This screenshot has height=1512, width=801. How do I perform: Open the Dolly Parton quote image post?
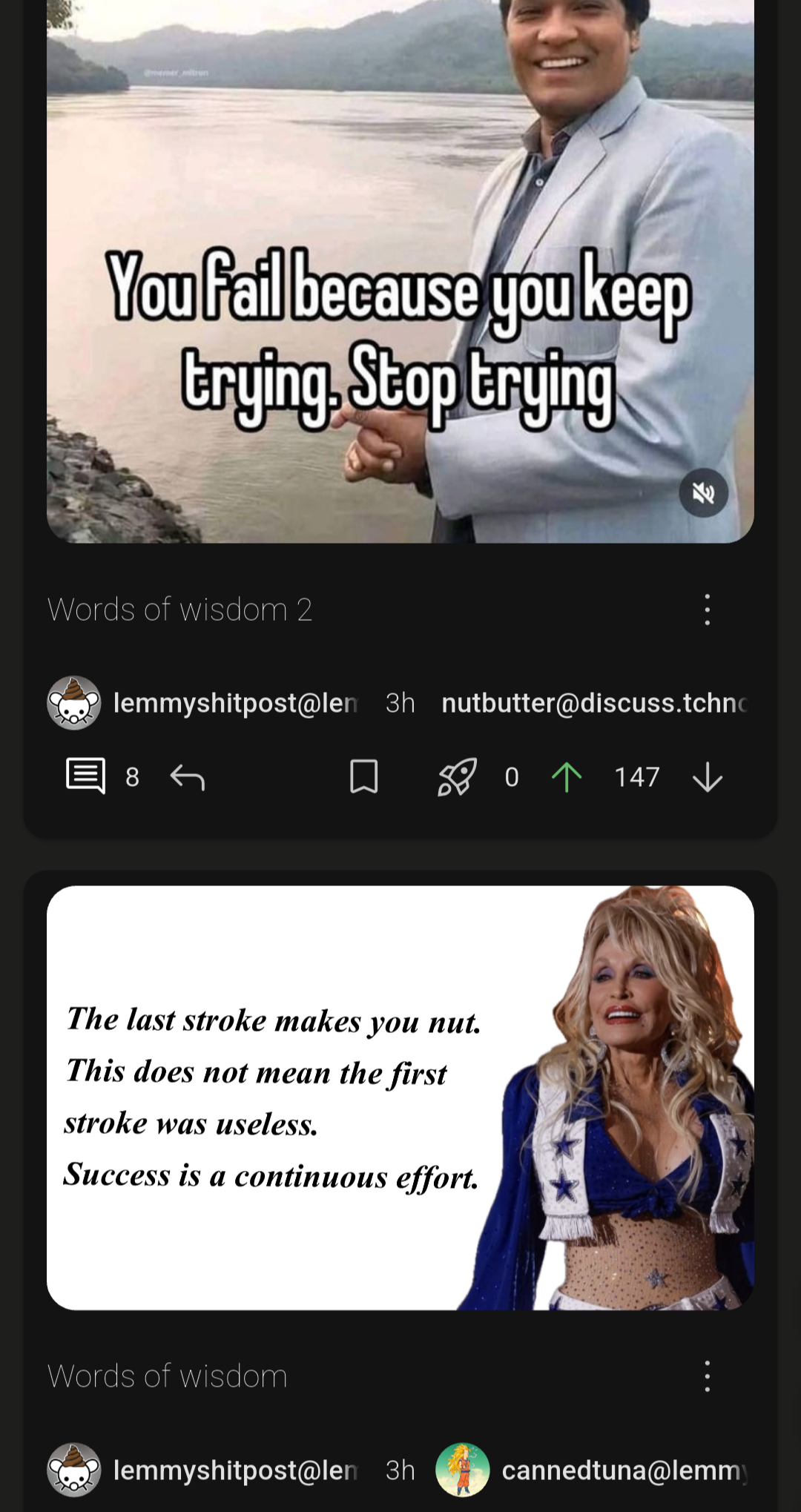(400, 1097)
